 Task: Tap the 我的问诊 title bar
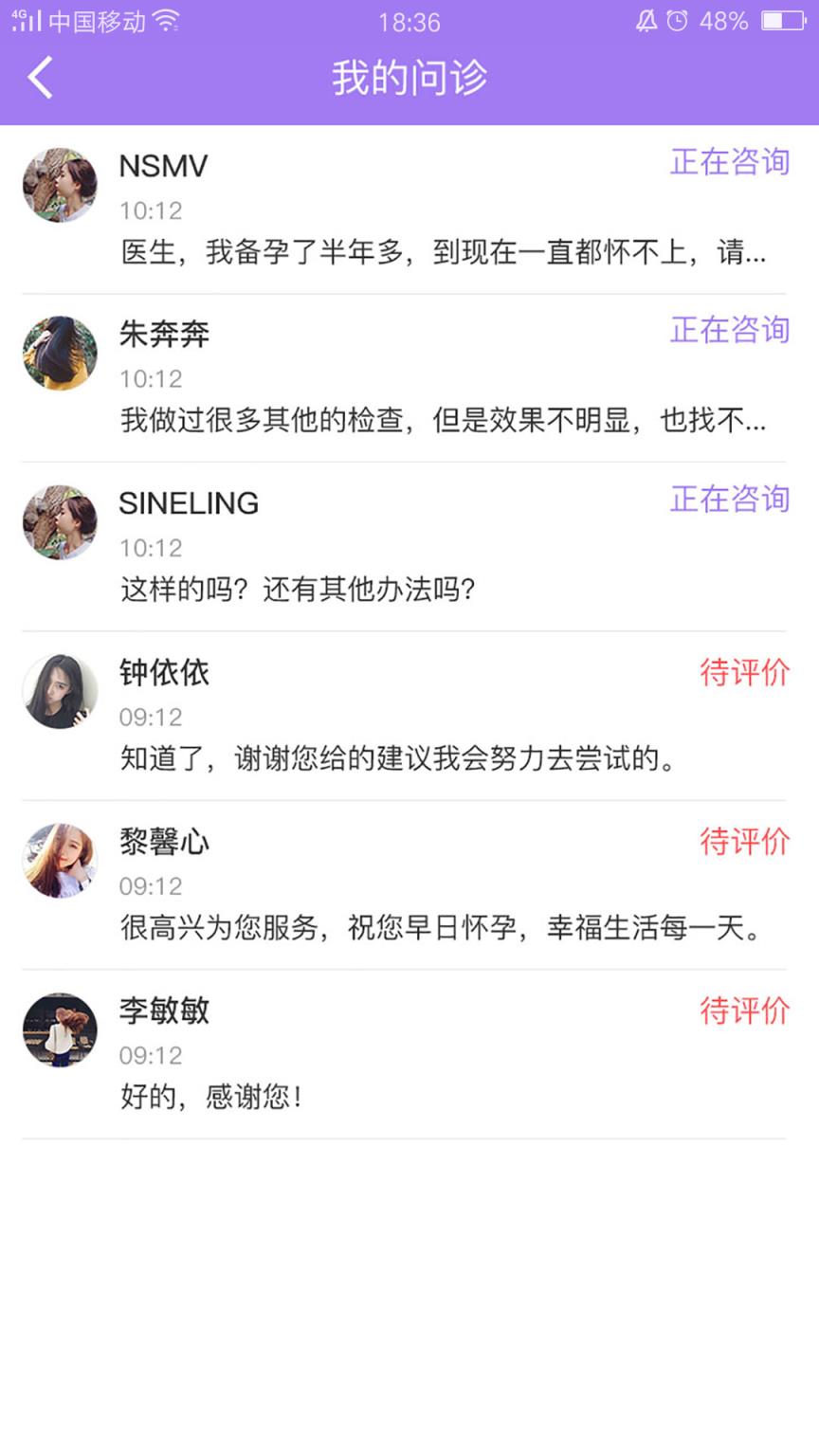[409, 78]
